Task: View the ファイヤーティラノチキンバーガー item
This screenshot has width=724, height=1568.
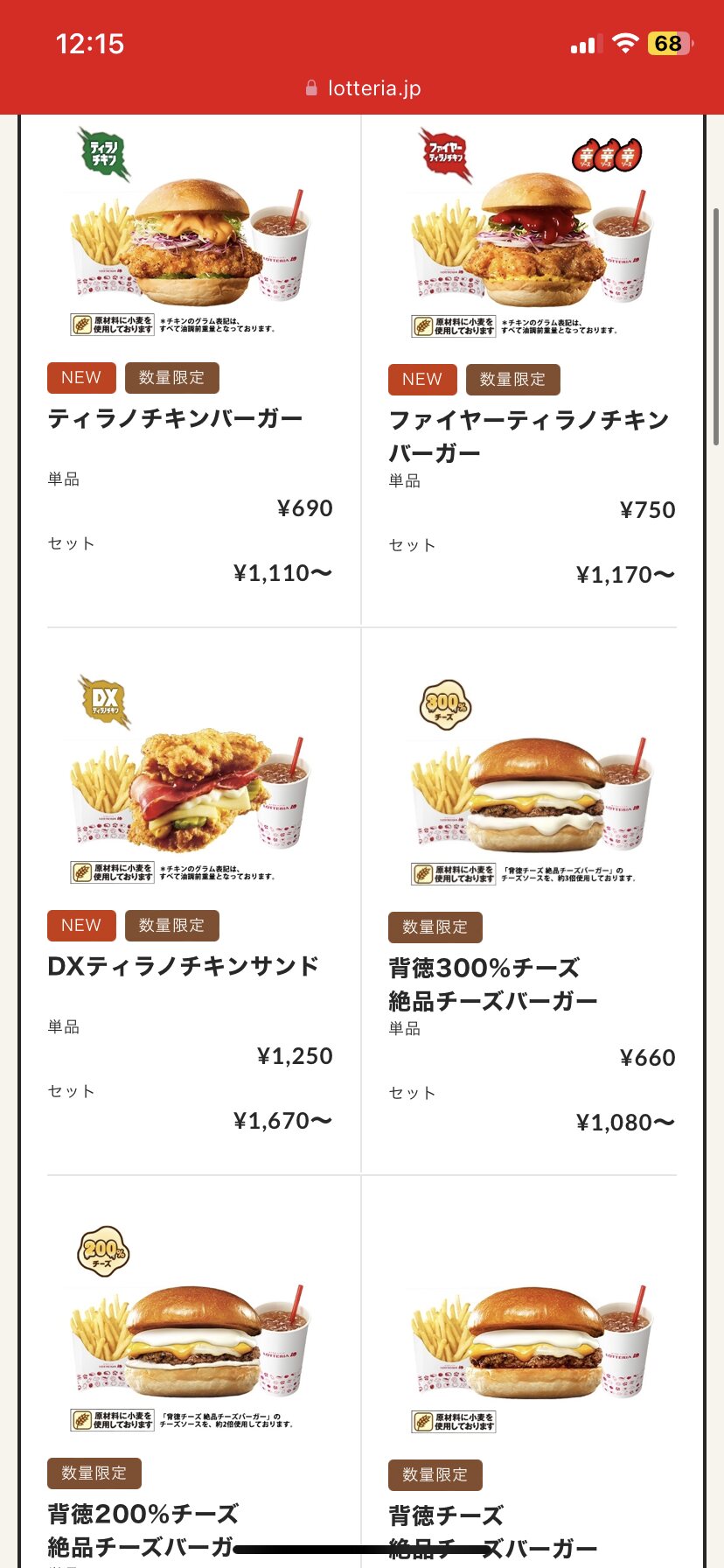Action: pos(528,436)
